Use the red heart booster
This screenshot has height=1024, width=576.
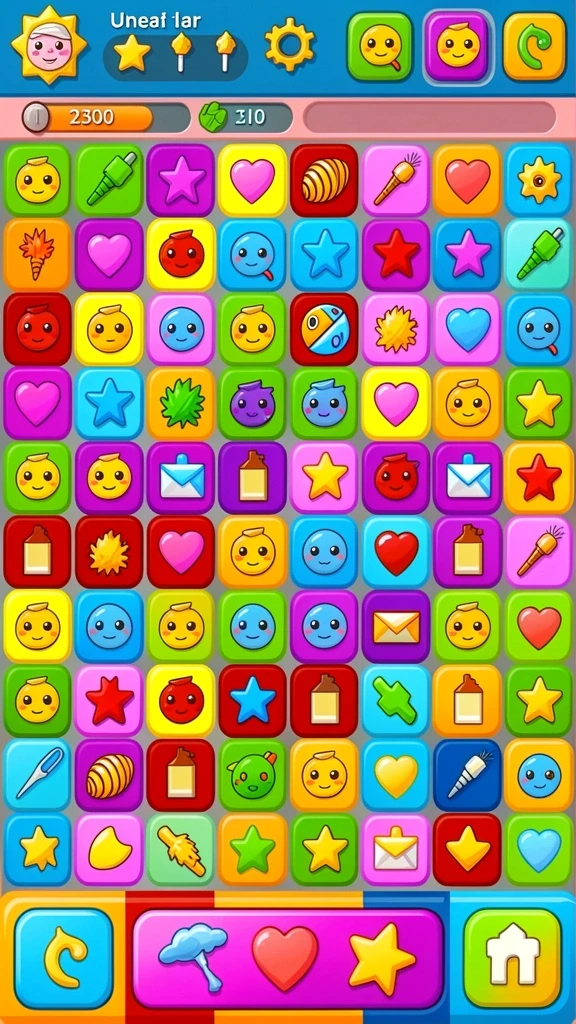click(285, 958)
